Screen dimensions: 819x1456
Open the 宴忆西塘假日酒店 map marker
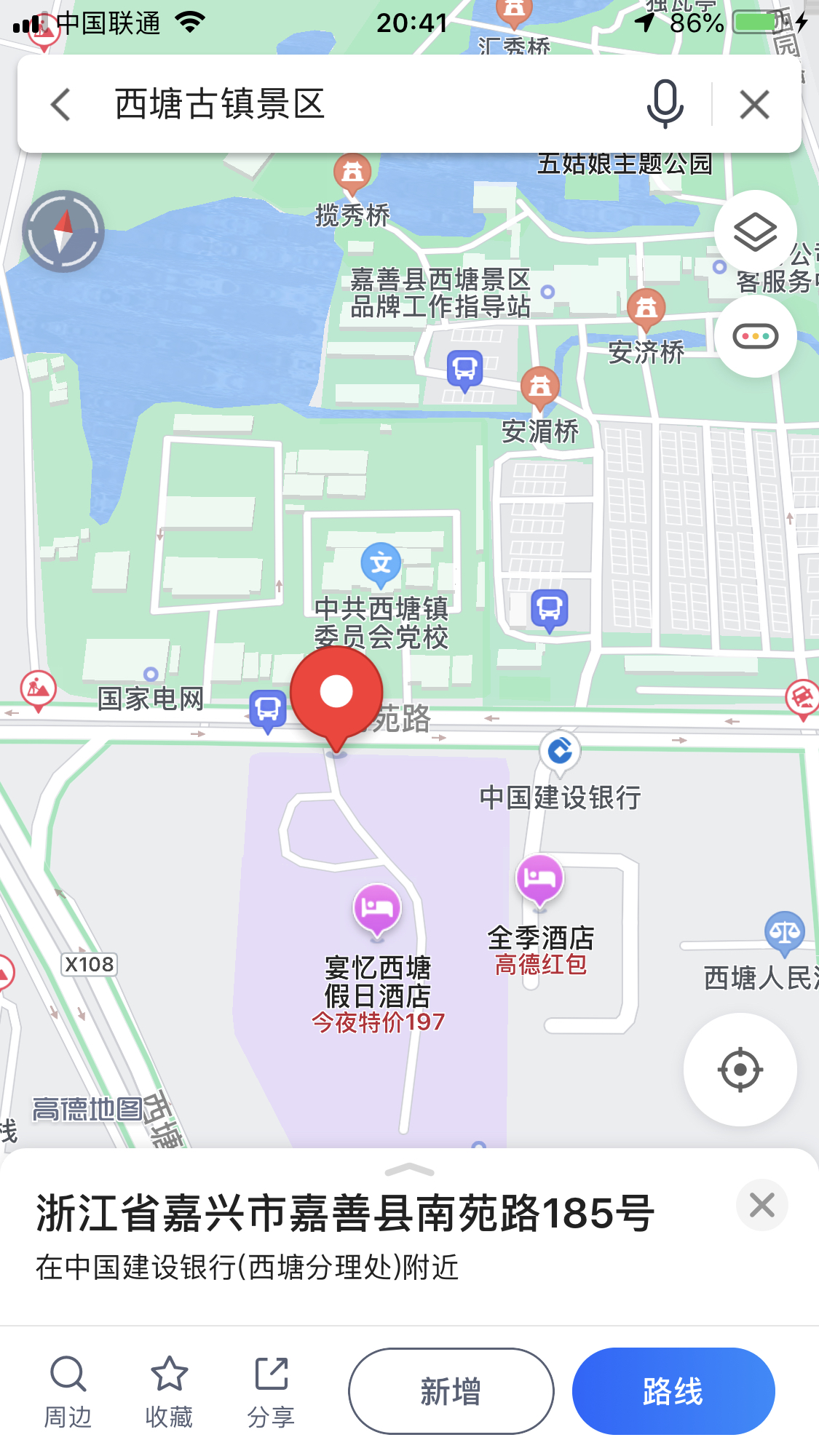377,909
